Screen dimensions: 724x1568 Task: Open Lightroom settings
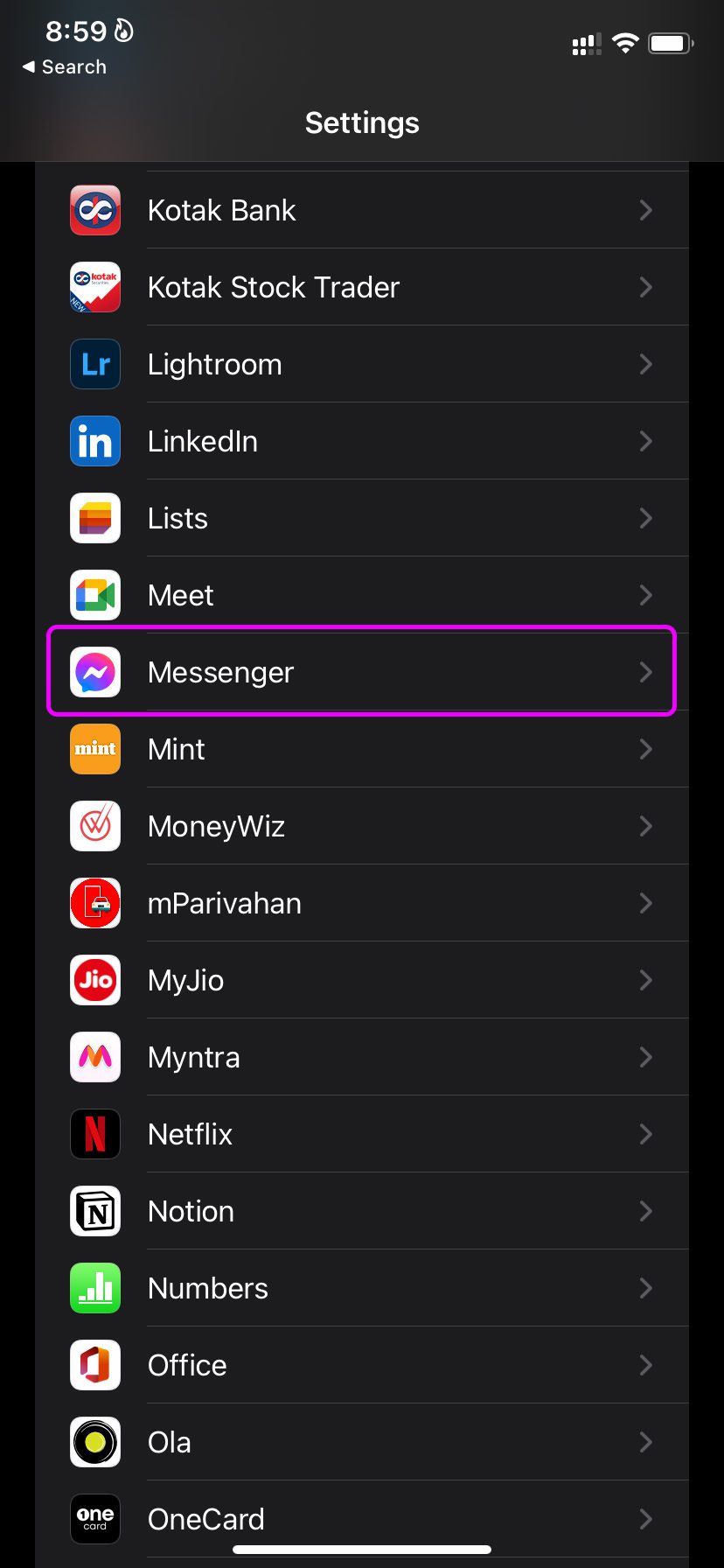(x=362, y=364)
